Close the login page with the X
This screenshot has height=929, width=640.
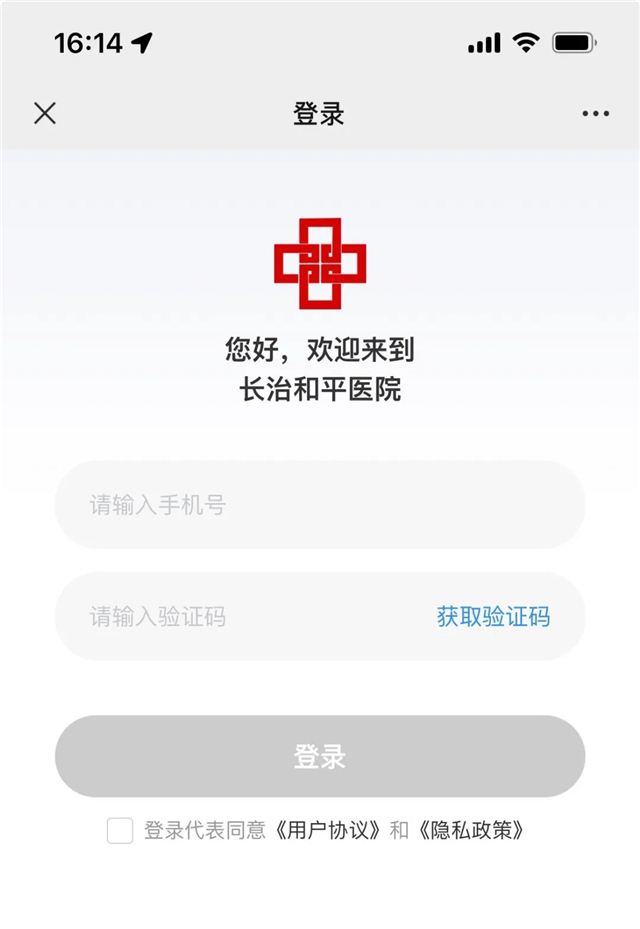[44, 113]
